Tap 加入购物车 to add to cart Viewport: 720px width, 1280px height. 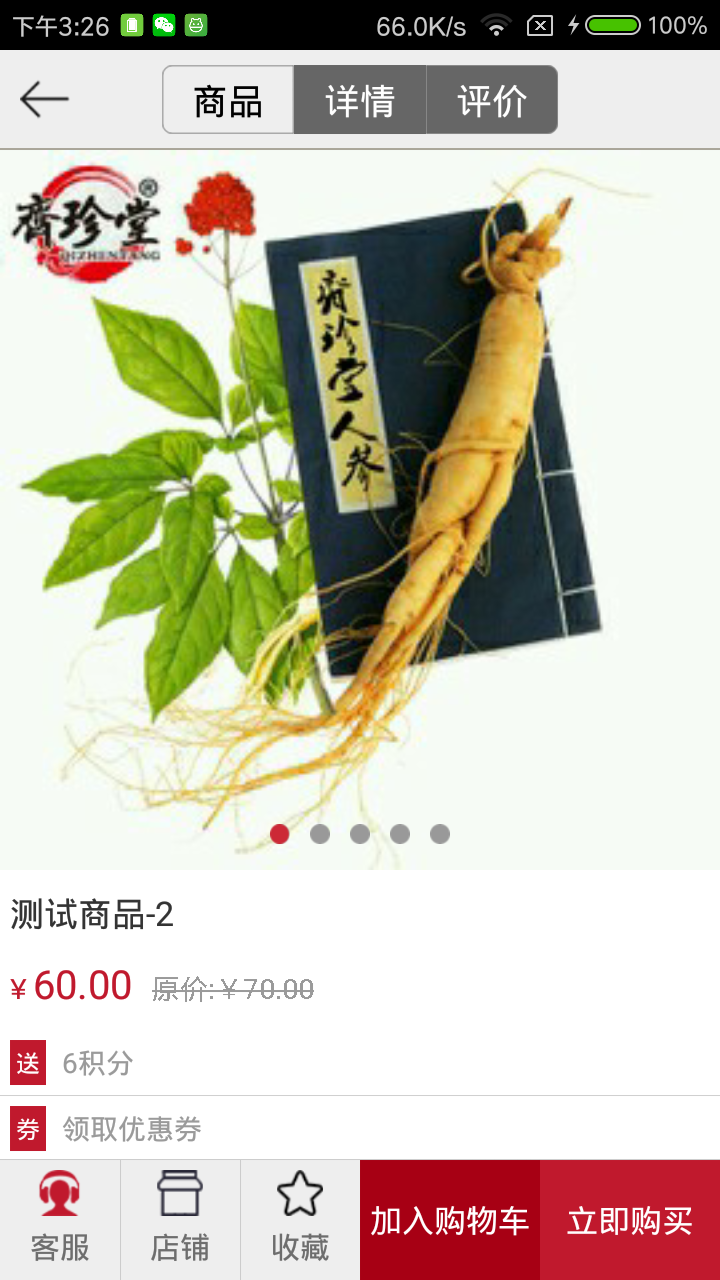coord(450,1220)
